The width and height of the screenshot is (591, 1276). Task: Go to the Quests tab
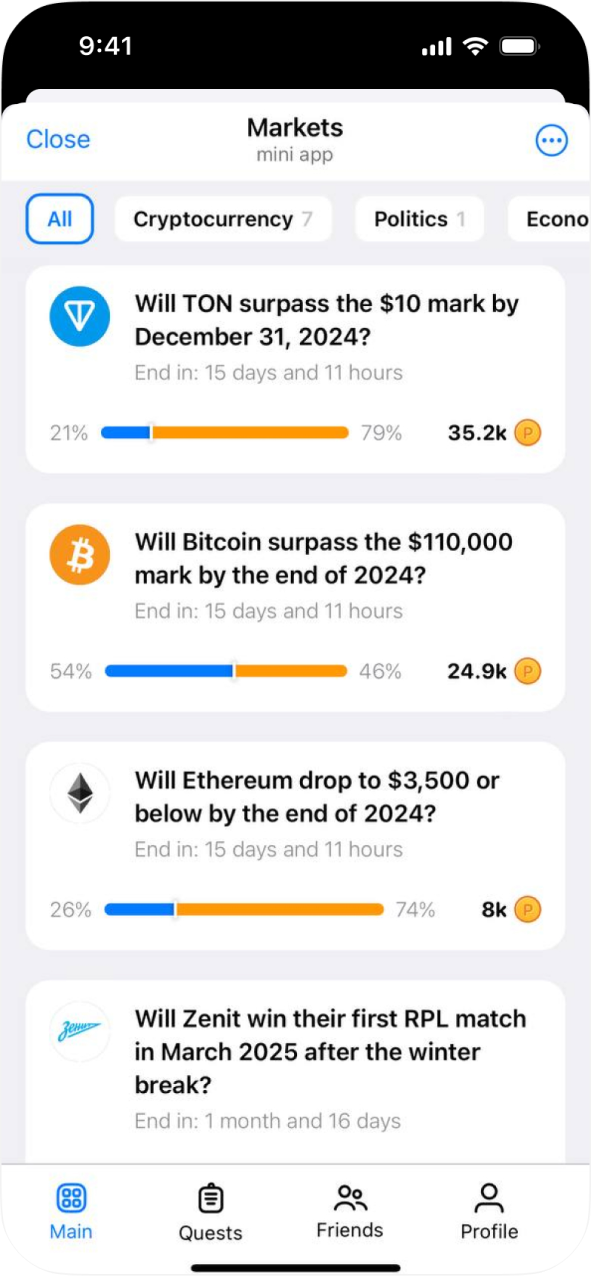point(210,1211)
